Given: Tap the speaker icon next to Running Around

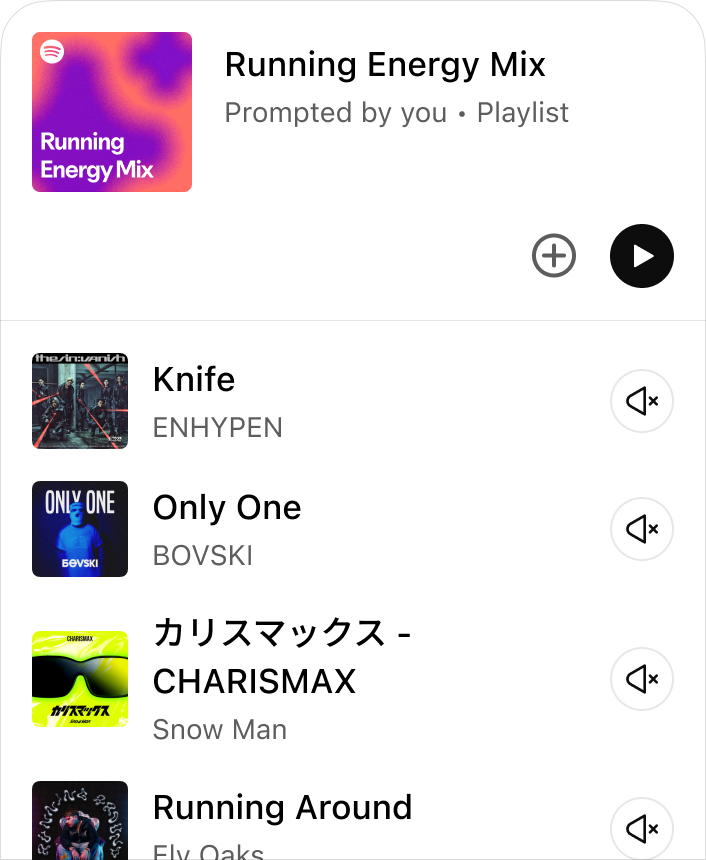Looking at the screenshot, I should click(x=642, y=829).
